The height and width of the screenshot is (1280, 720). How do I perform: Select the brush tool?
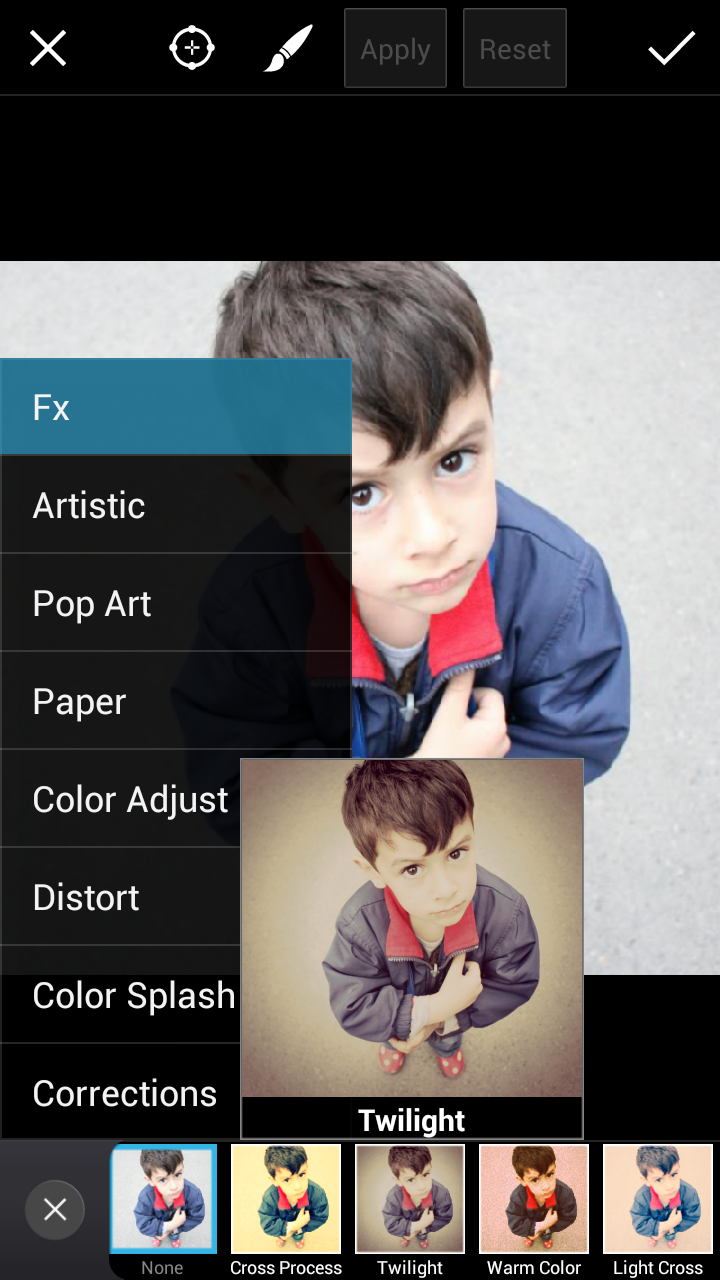(288, 48)
